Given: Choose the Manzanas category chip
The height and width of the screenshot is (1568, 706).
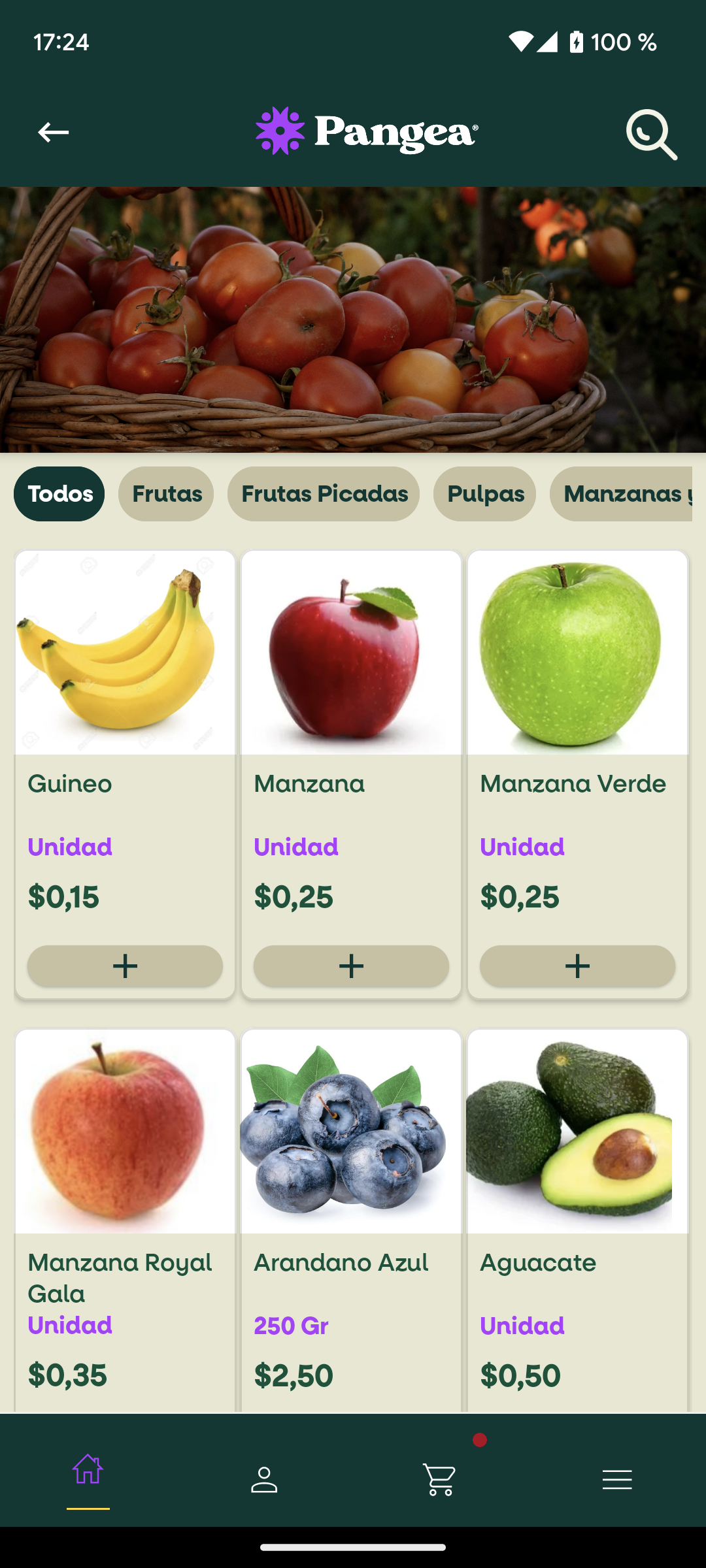Looking at the screenshot, I should (621, 494).
